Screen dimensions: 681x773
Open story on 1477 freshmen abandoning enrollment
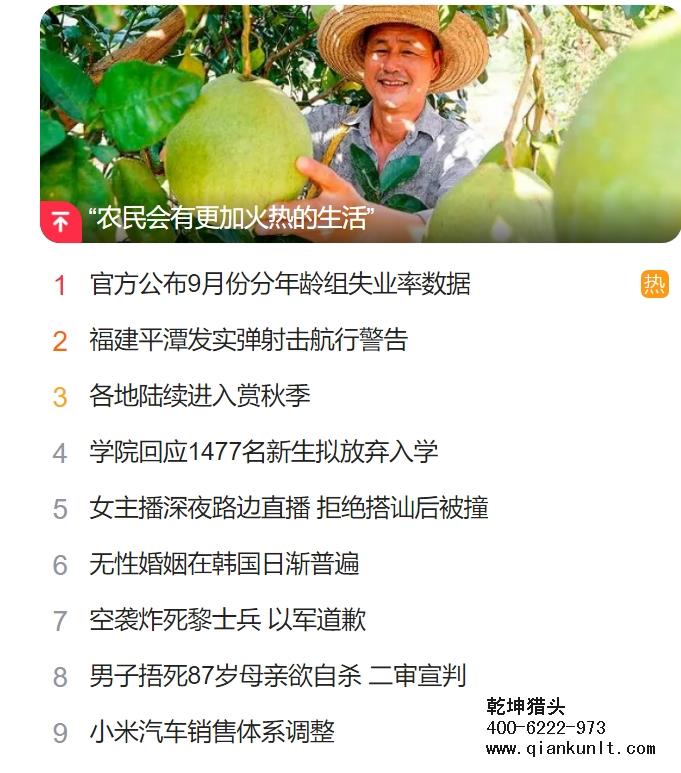click(264, 452)
